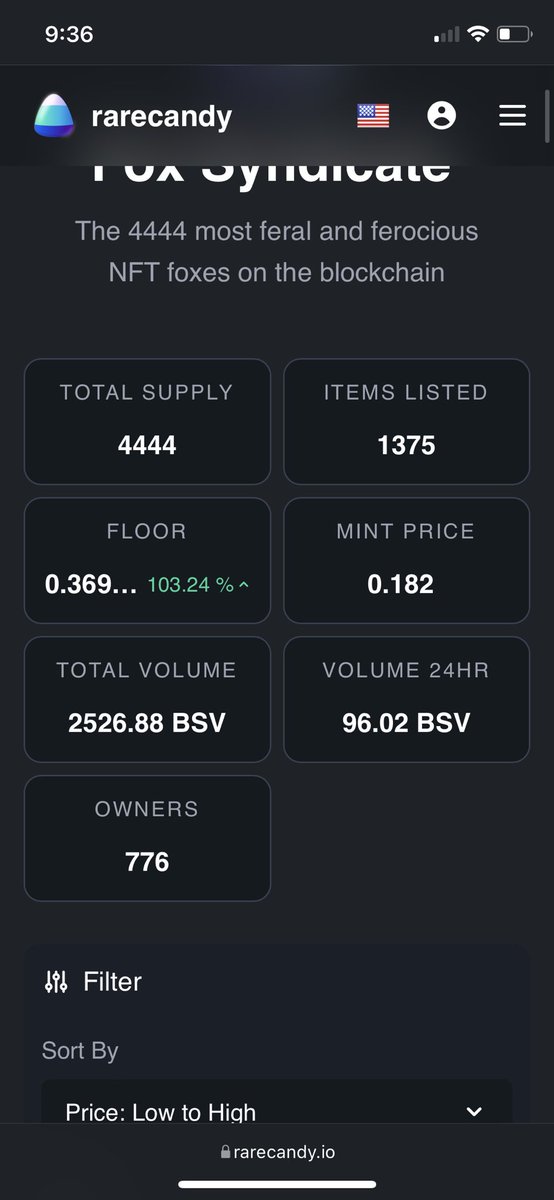Open the rarecandy home logo

pyautogui.click(x=133, y=116)
